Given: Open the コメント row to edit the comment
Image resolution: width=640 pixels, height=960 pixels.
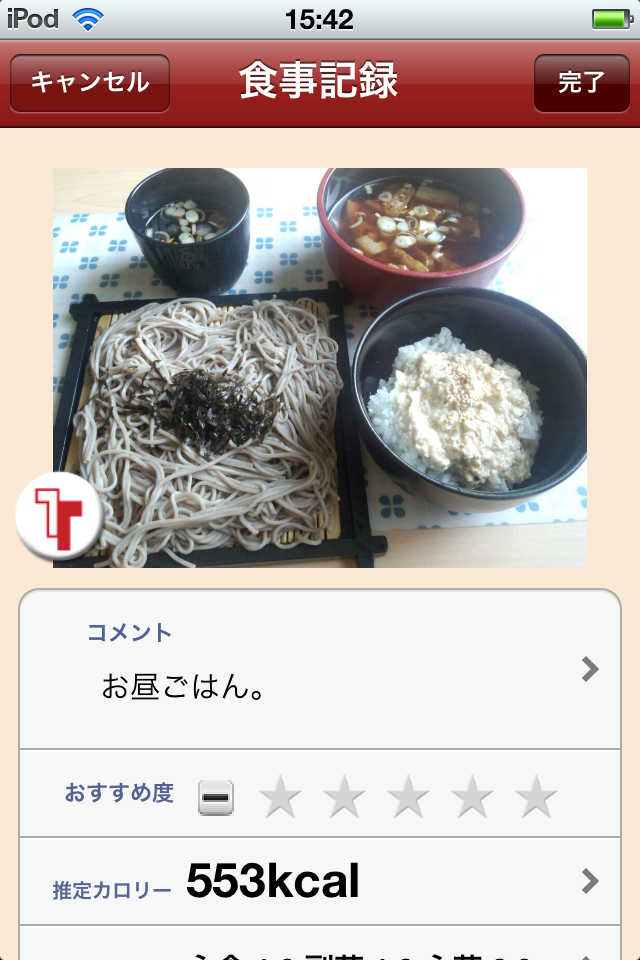Looking at the screenshot, I should click(320, 669).
